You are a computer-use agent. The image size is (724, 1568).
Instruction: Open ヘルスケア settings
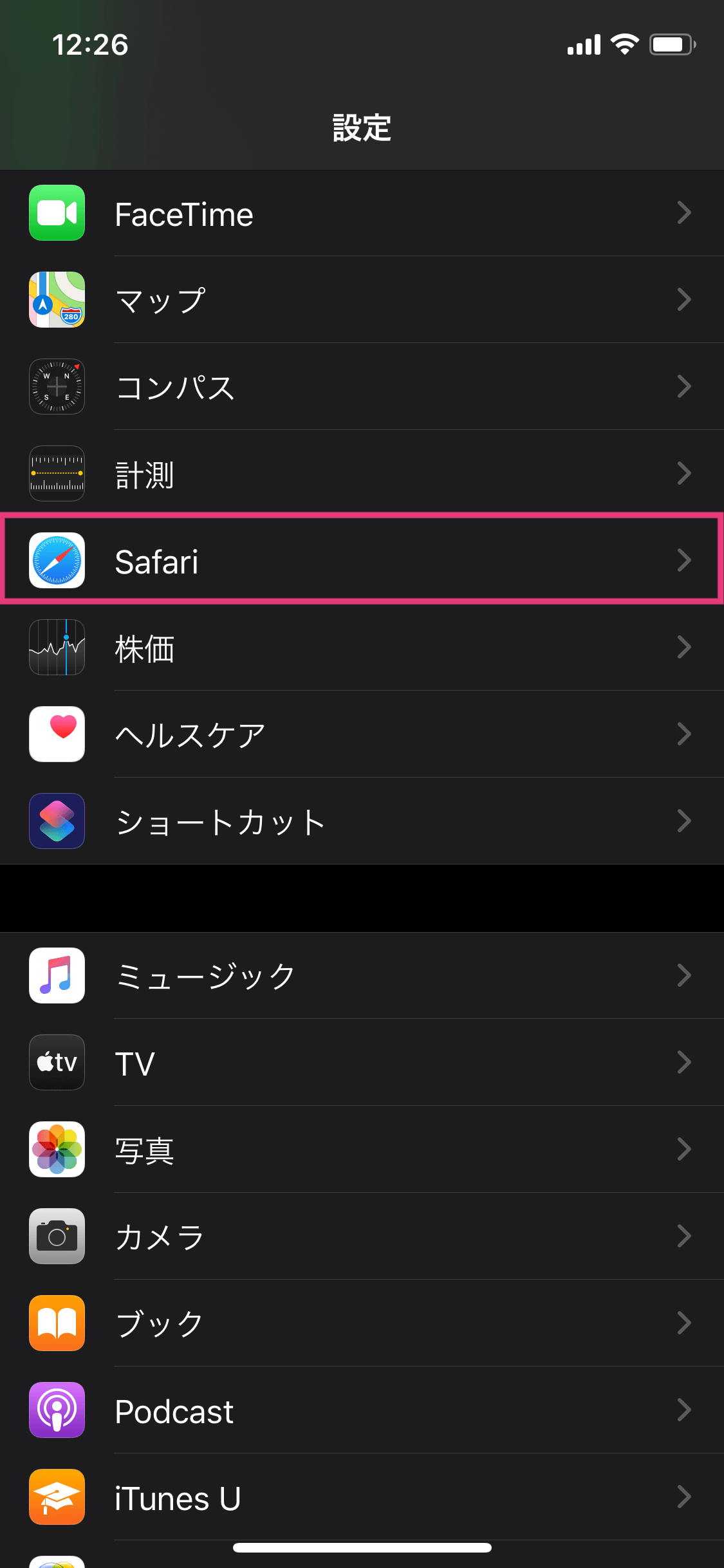tap(362, 734)
